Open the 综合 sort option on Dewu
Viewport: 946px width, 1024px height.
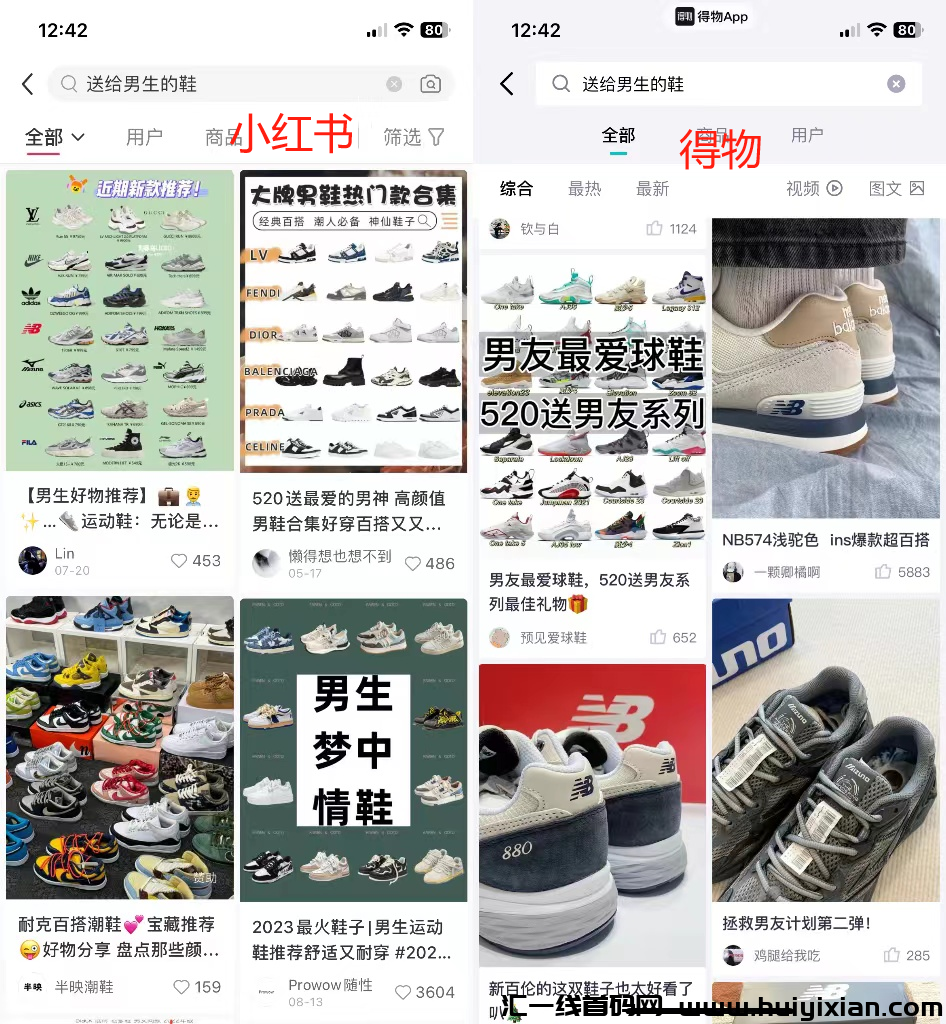click(x=517, y=188)
